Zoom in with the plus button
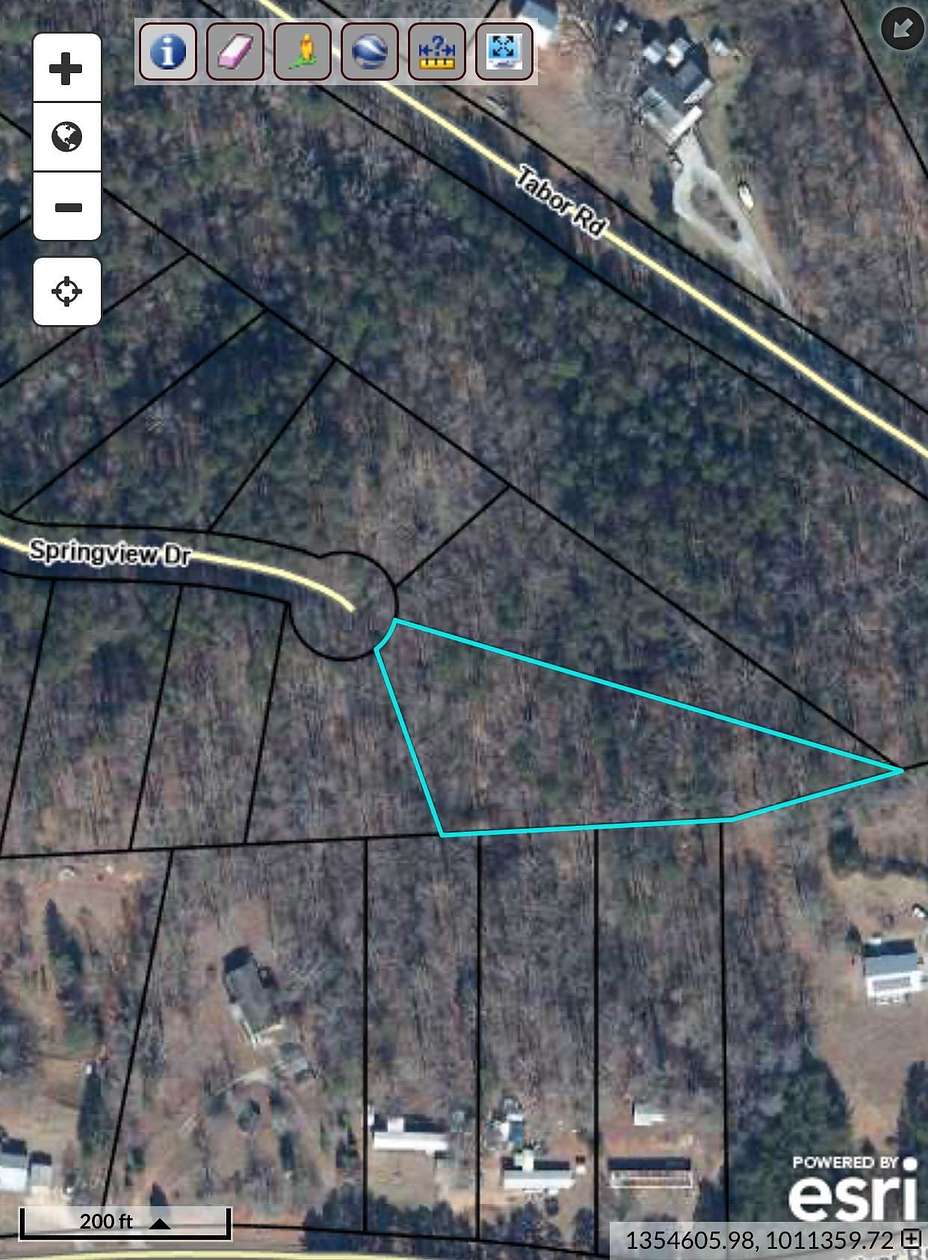The image size is (928, 1260). [x=66, y=66]
